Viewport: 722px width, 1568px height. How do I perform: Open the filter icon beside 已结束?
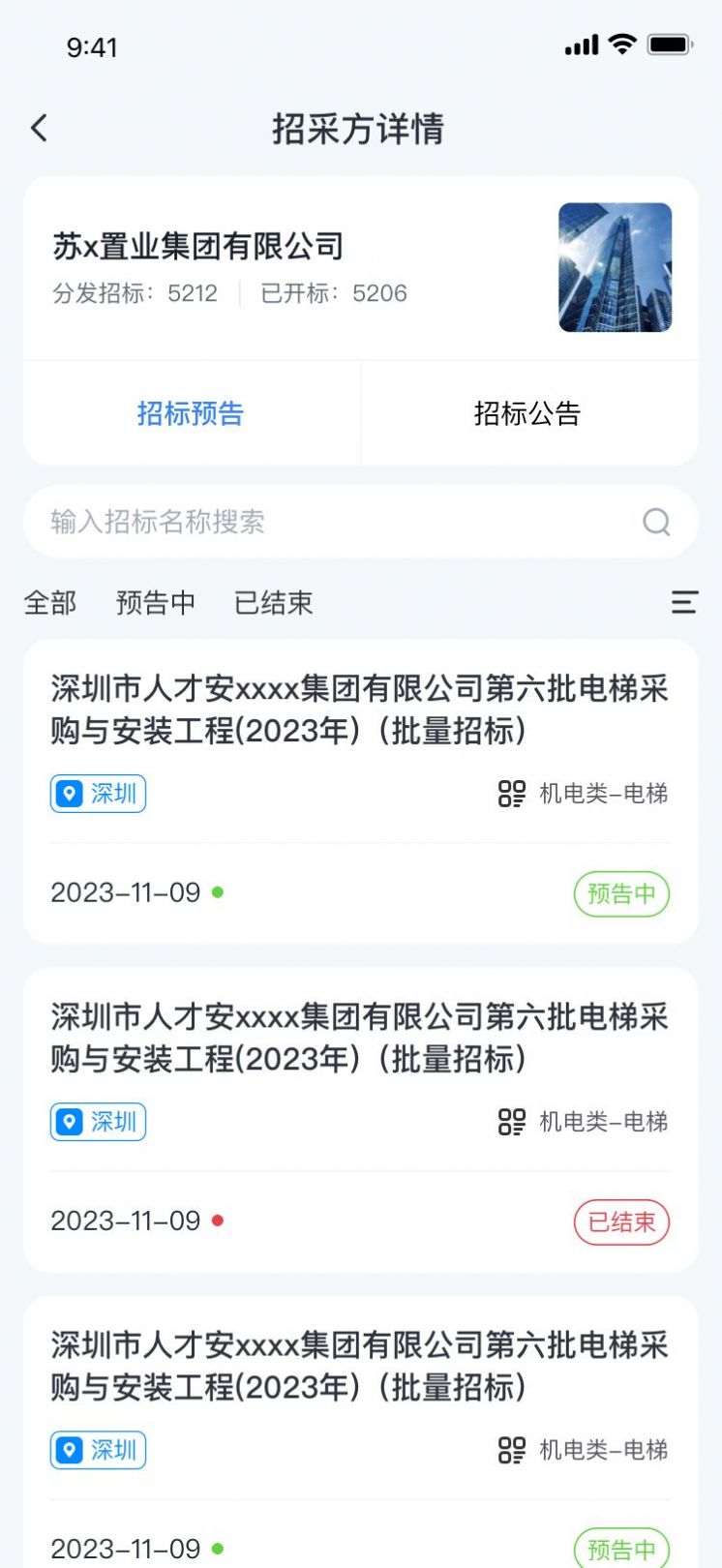click(x=685, y=602)
